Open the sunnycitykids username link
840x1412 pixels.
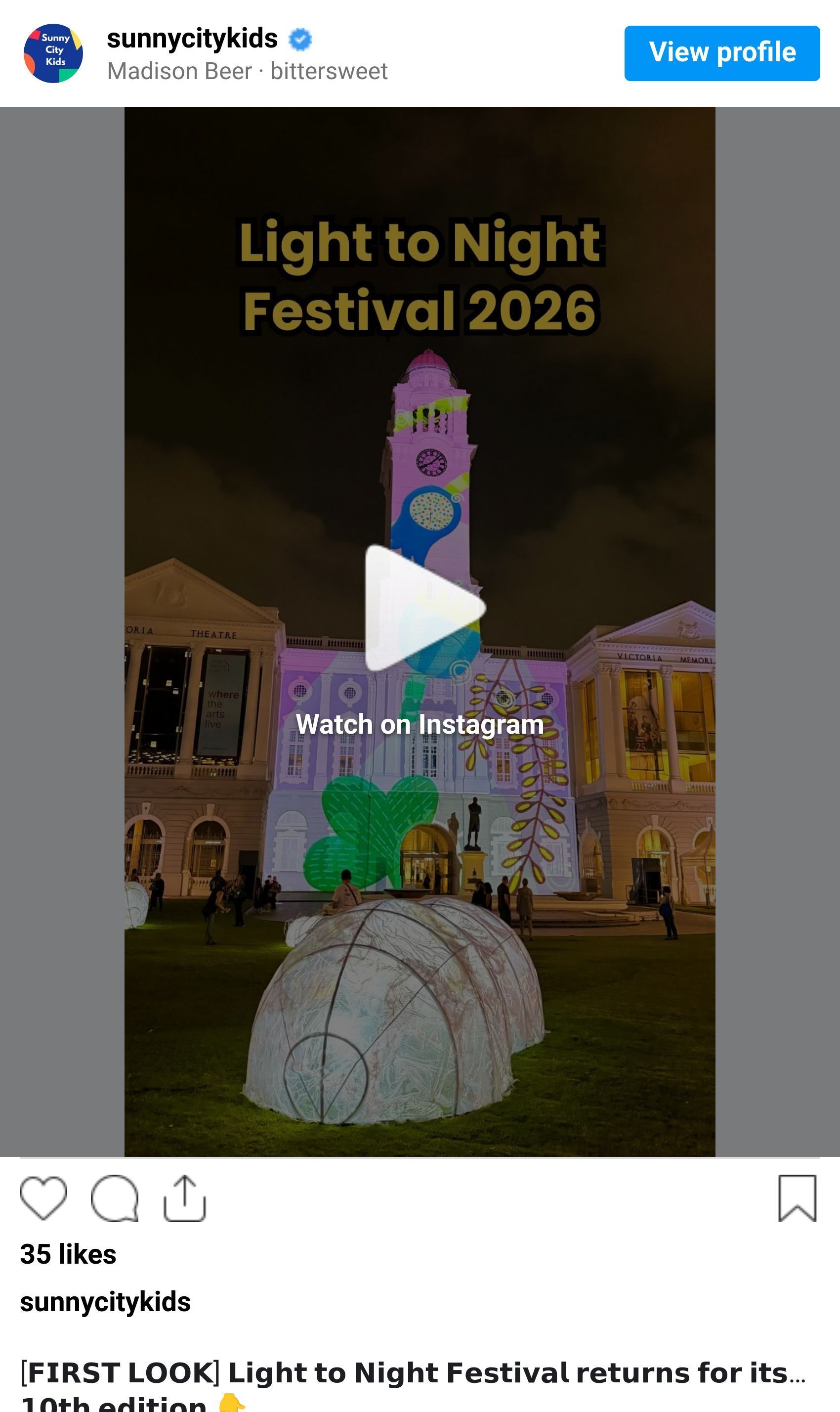click(192, 39)
